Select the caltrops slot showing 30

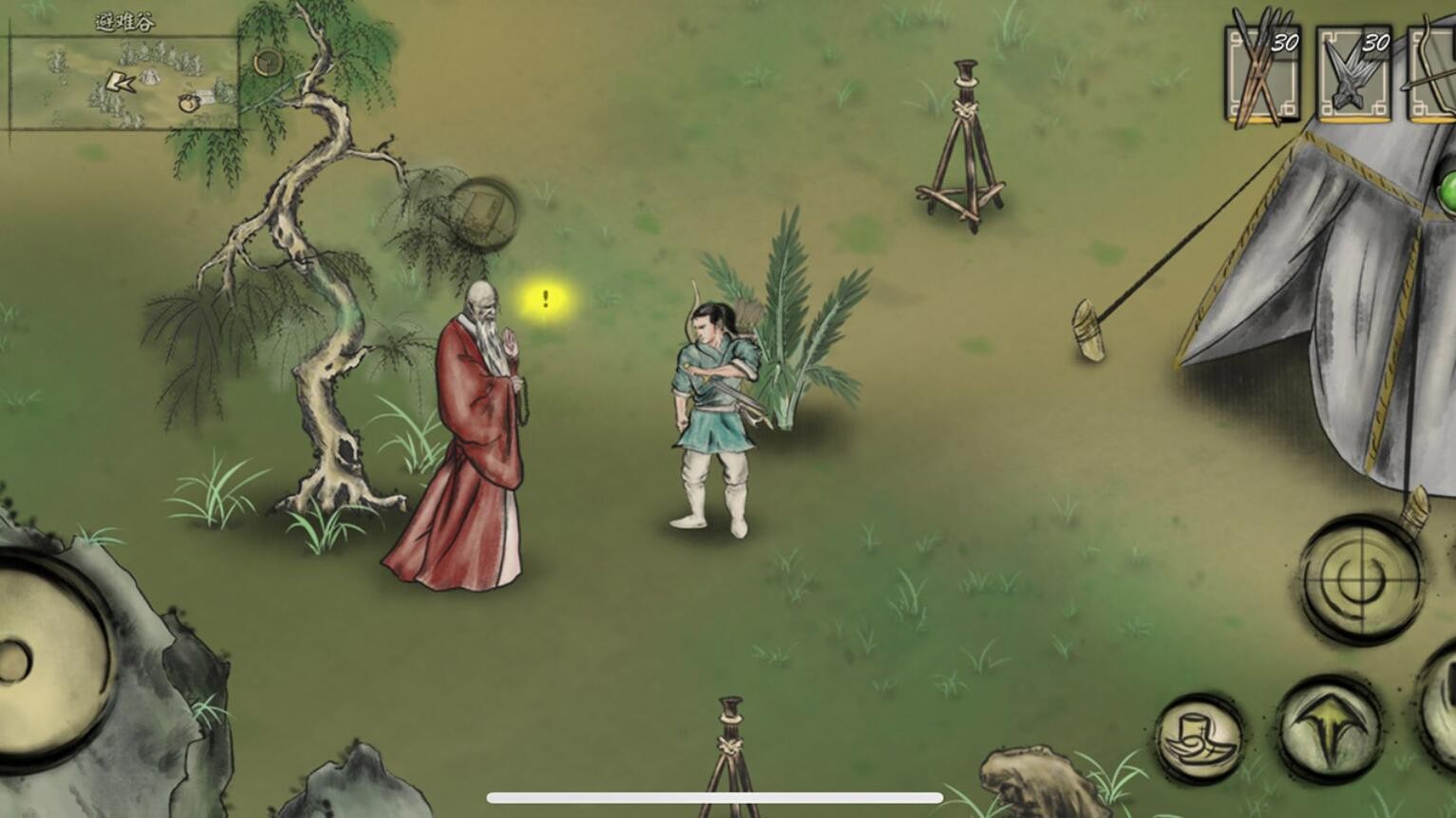[x=1353, y=75]
